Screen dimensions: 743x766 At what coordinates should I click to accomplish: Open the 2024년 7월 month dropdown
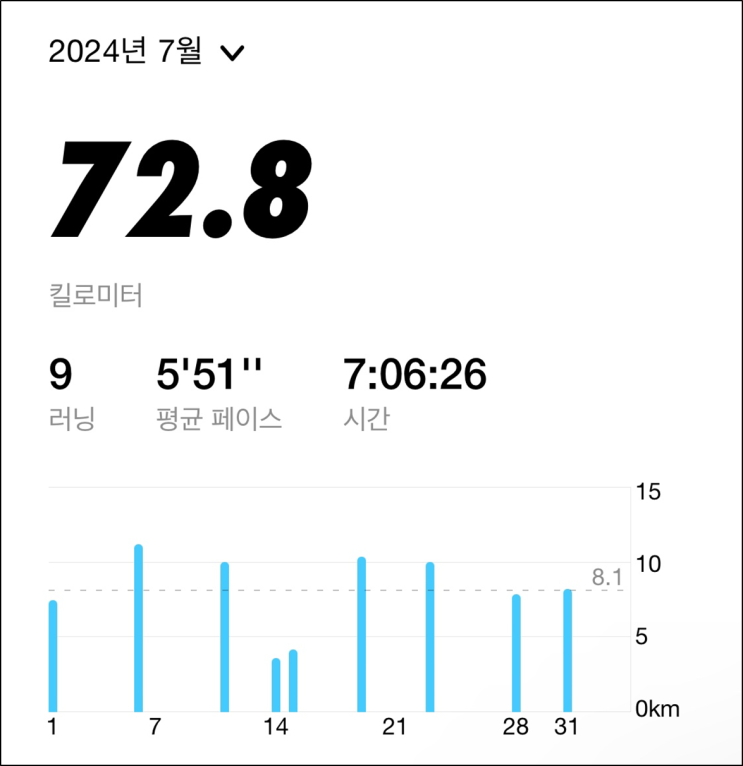coord(146,53)
